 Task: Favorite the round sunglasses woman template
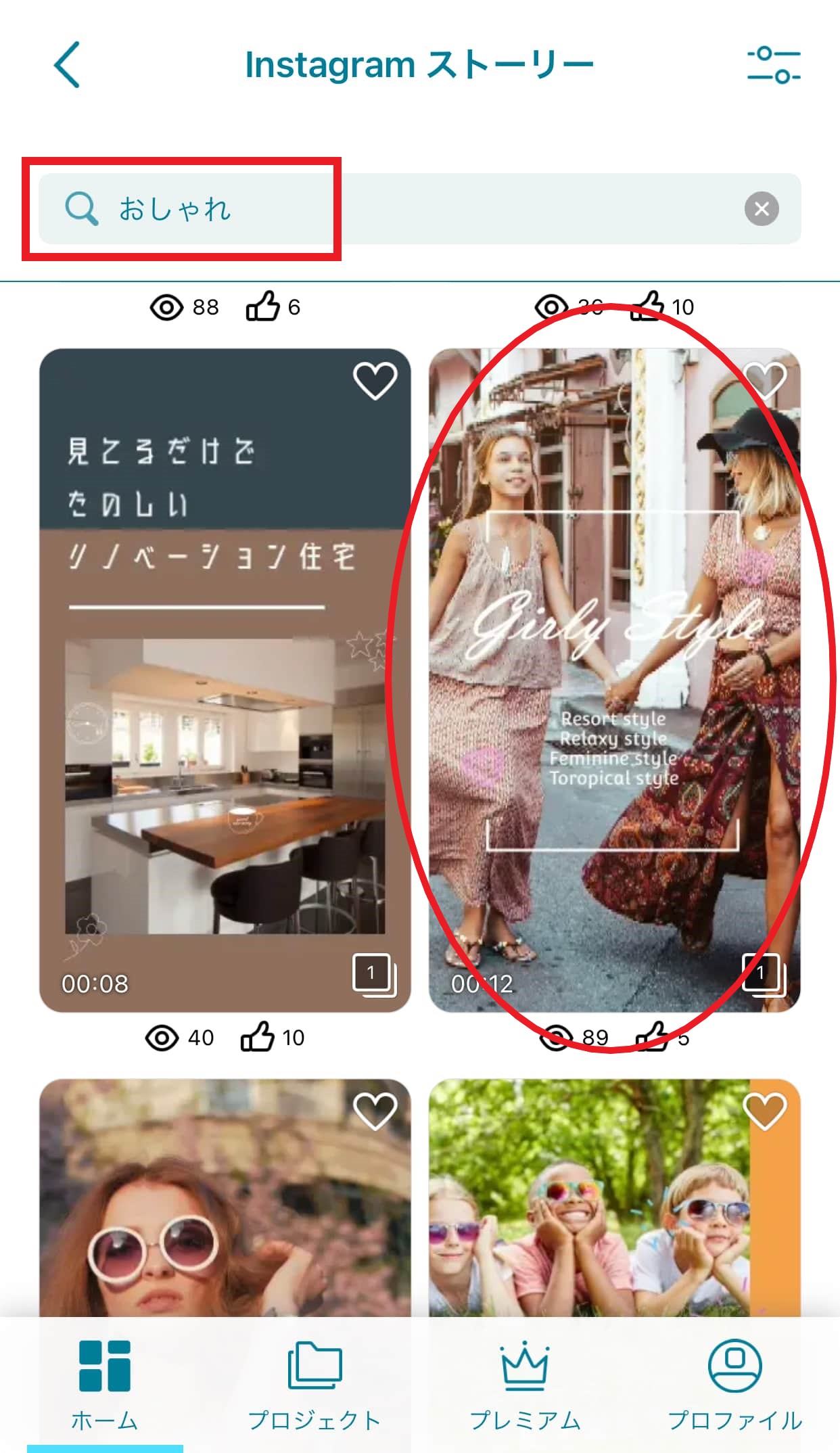375,1111
